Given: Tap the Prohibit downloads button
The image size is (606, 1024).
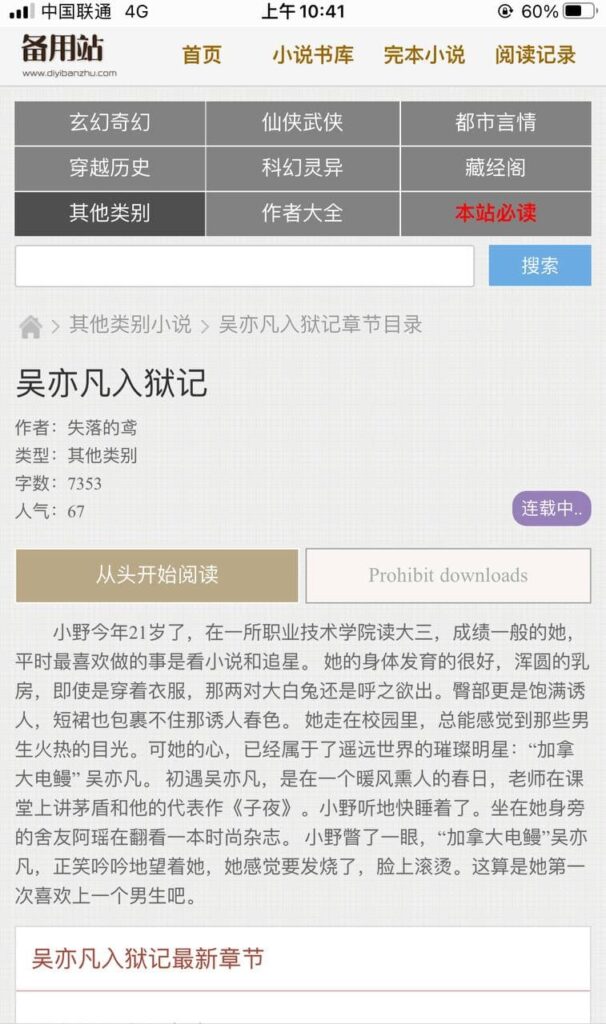Looking at the screenshot, I should [x=448, y=575].
